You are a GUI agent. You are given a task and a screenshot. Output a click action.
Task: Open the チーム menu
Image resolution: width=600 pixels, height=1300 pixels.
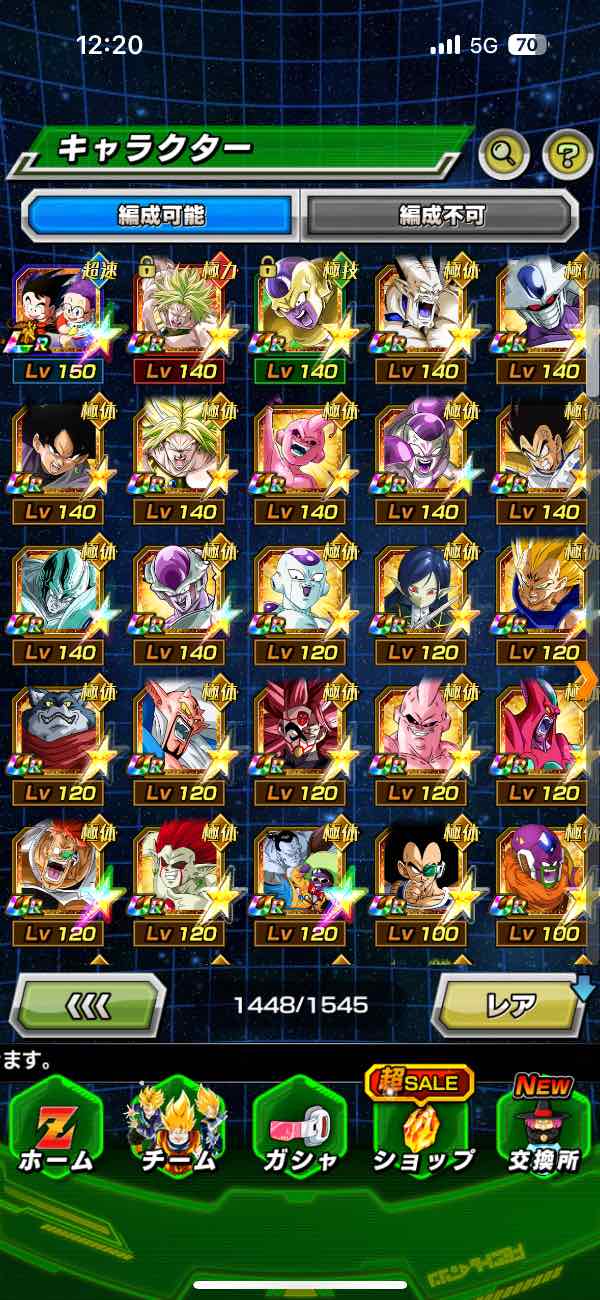coord(176,1127)
